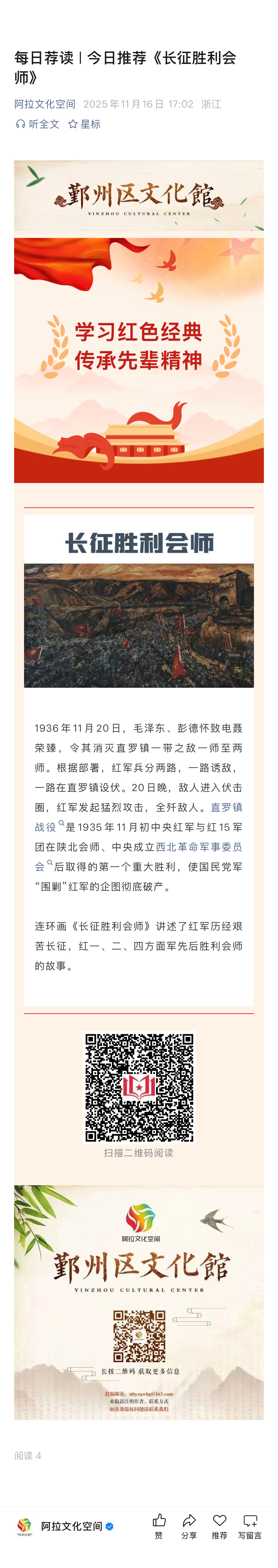The height and width of the screenshot is (1568, 278).
Task: Write a comment via 写留言
Action: click(x=250, y=1527)
